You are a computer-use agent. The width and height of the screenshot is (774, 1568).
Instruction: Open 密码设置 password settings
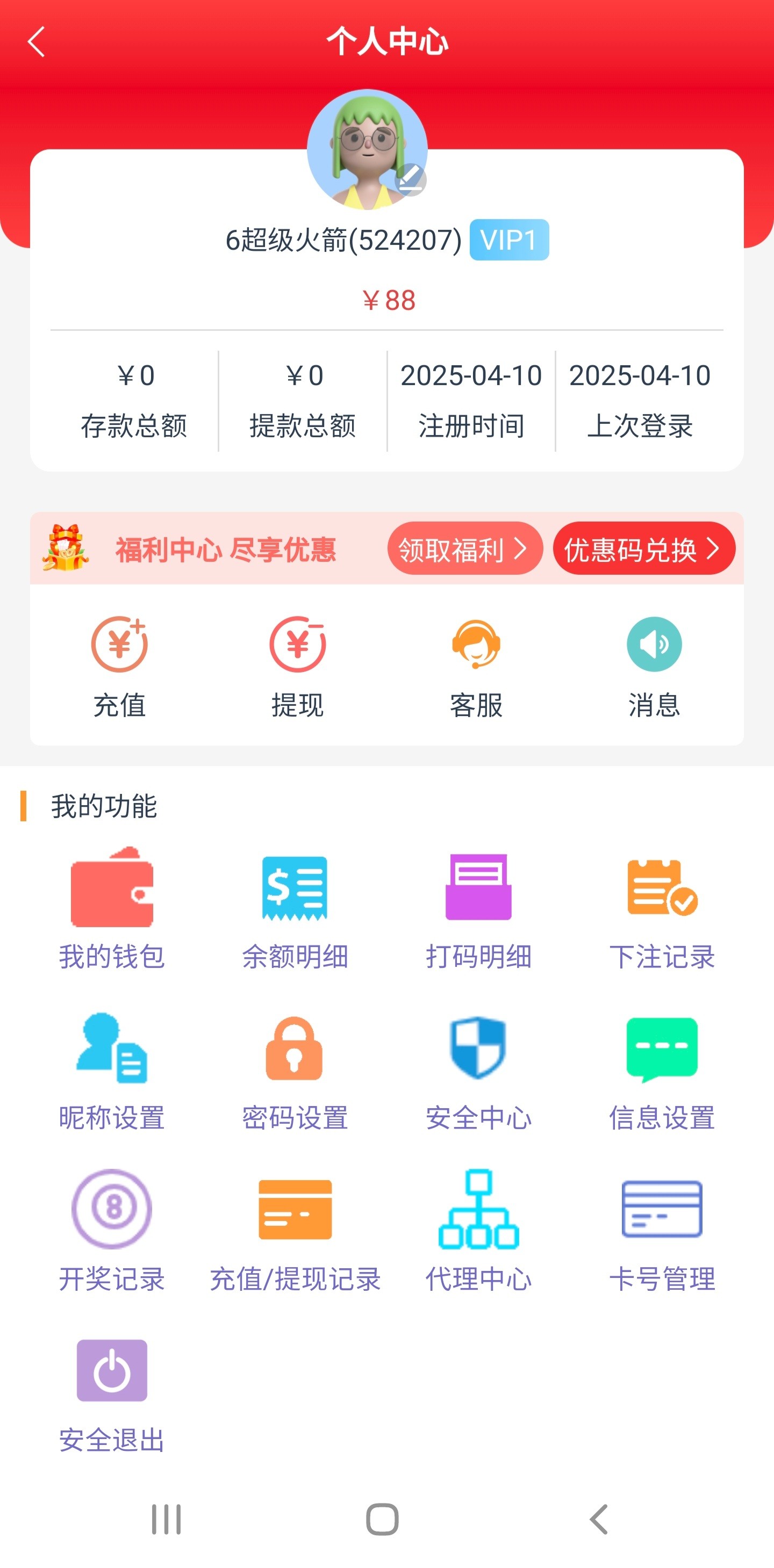pyautogui.click(x=295, y=1070)
